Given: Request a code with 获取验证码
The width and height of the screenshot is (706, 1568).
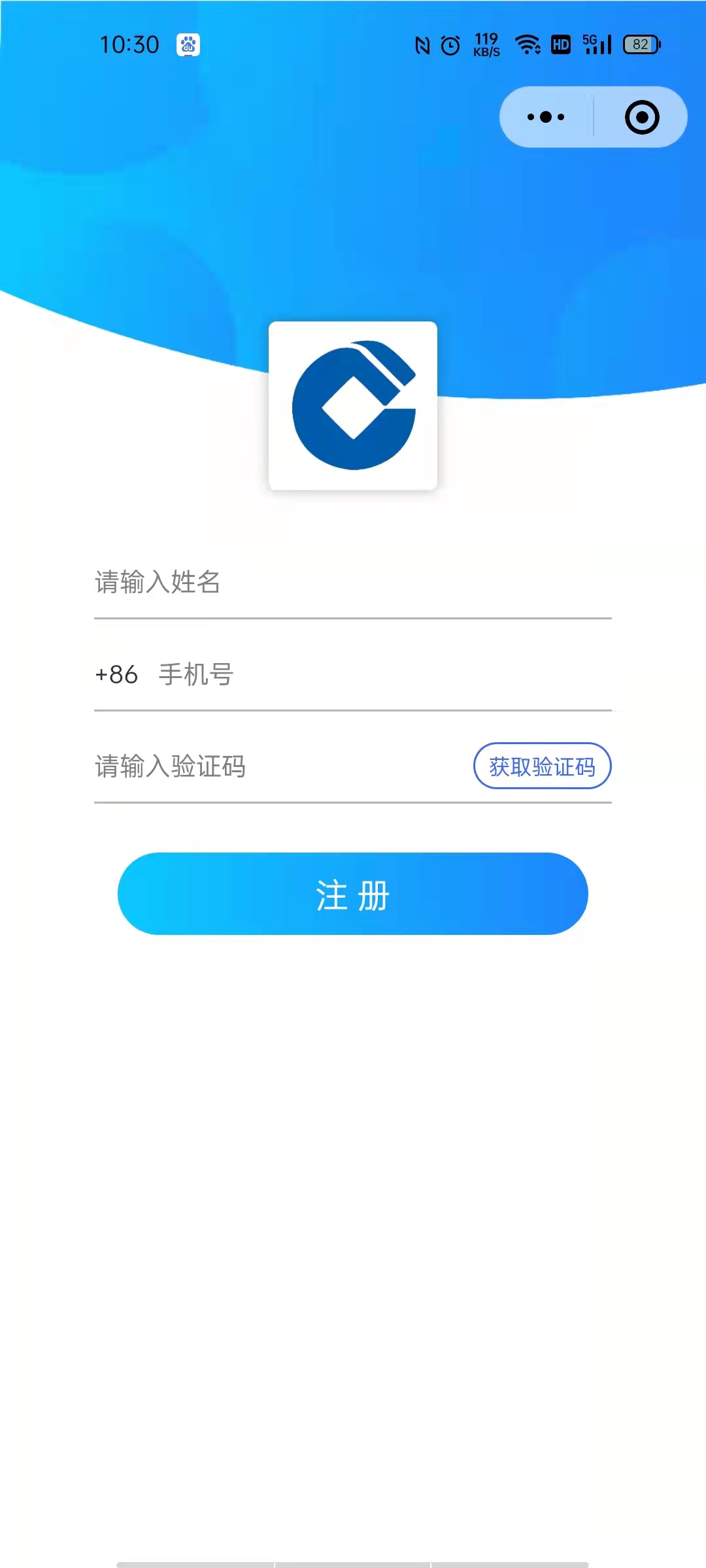Looking at the screenshot, I should pos(542,766).
